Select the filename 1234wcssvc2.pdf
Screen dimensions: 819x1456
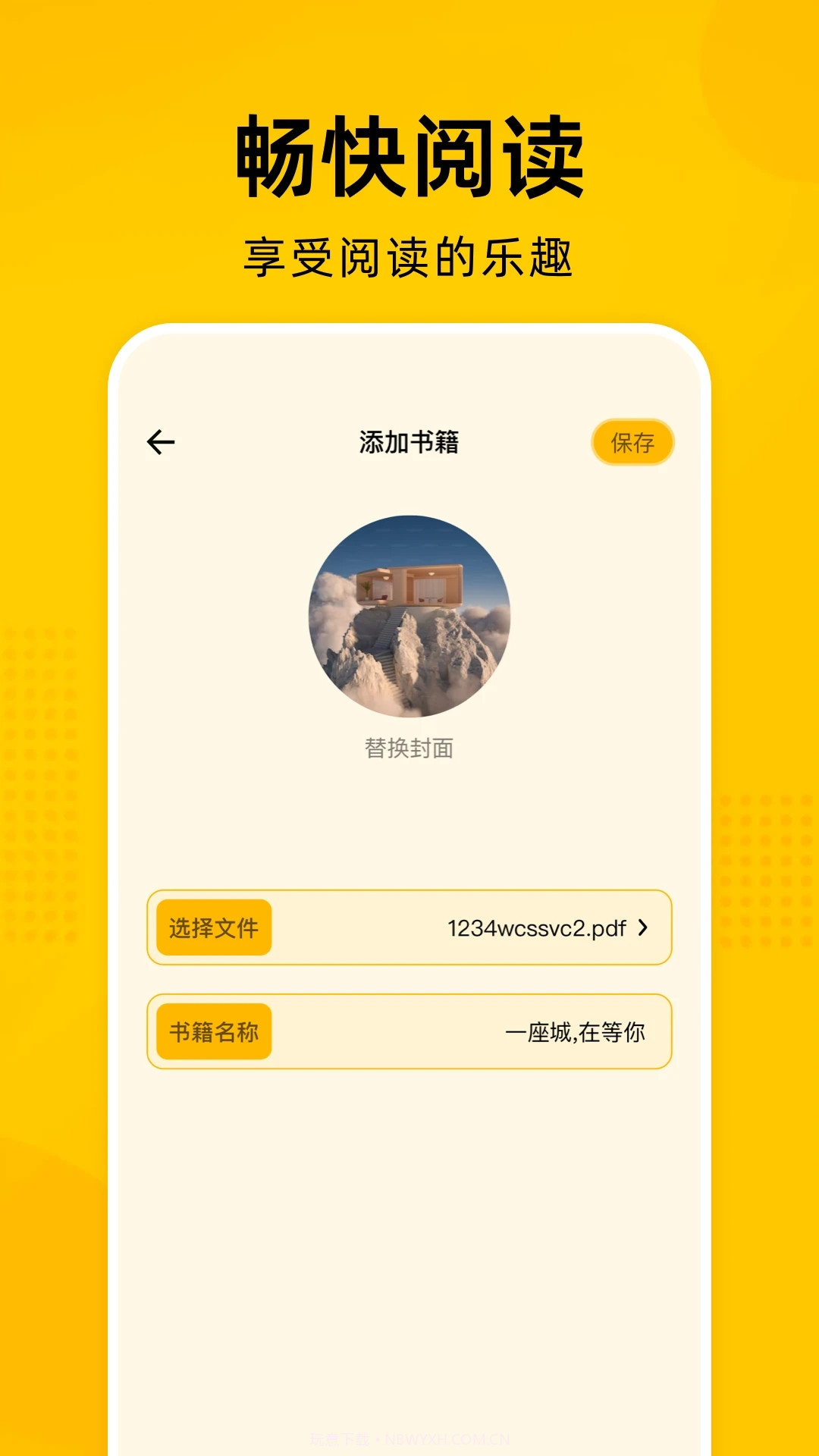tap(537, 927)
